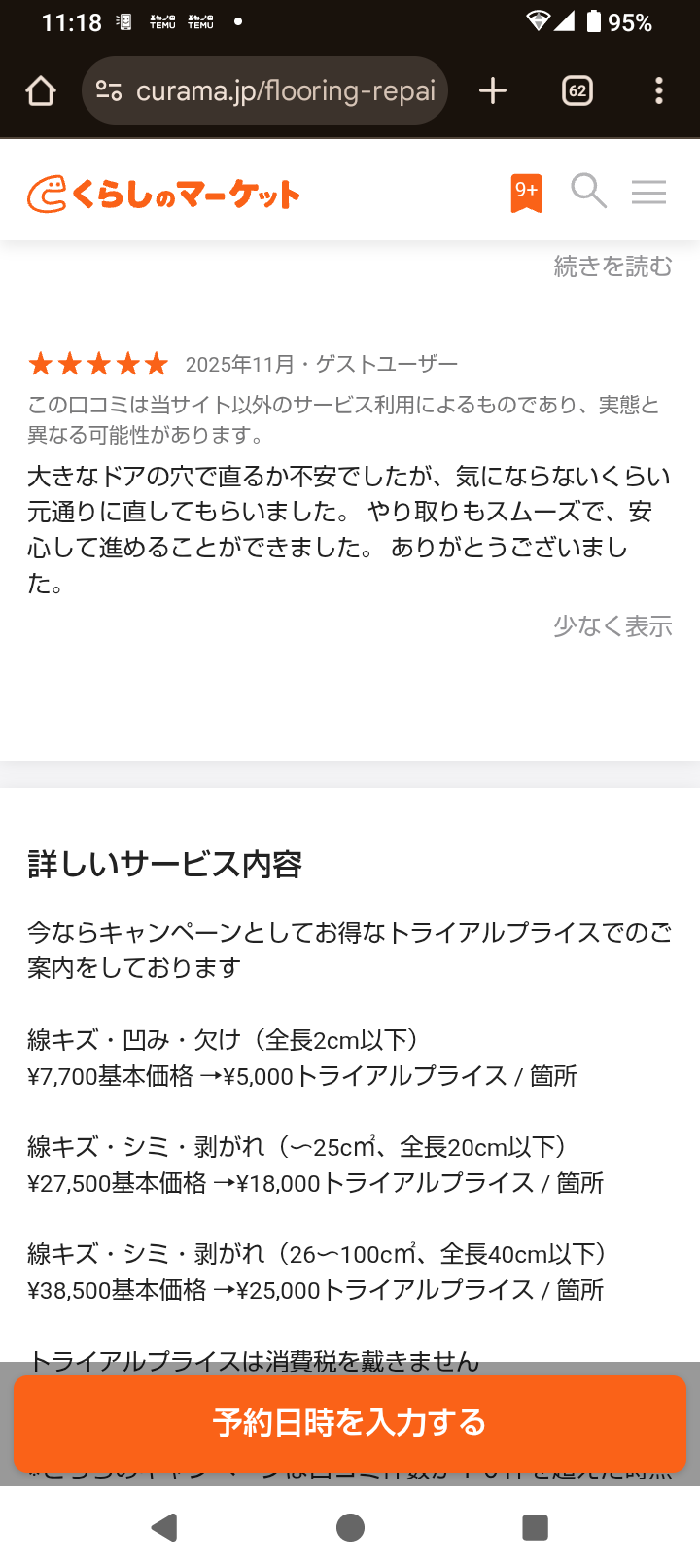Open the hamburger site menu
The image size is (700, 1568).
pyautogui.click(x=648, y=192)
